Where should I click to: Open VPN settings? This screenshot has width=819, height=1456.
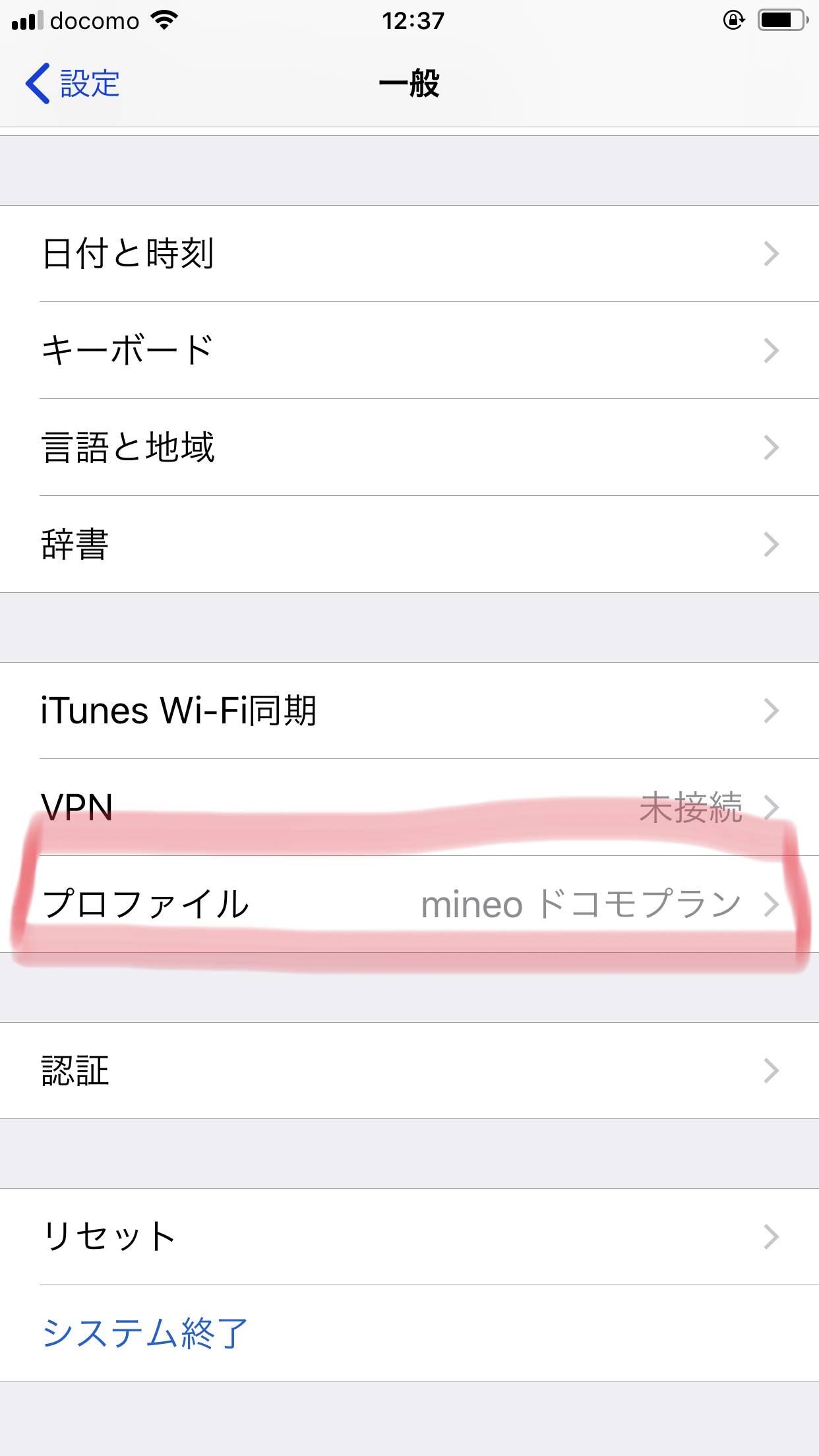[409, 807]
